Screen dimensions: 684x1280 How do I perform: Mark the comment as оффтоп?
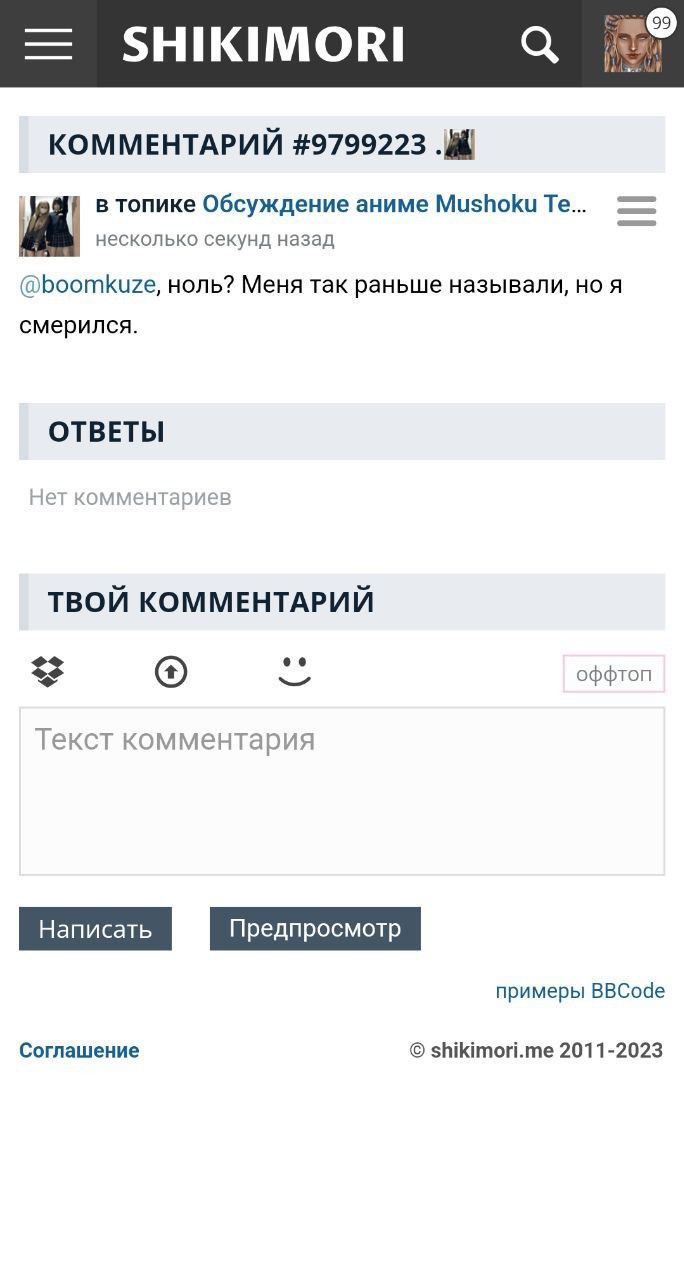tap(613, 674)
